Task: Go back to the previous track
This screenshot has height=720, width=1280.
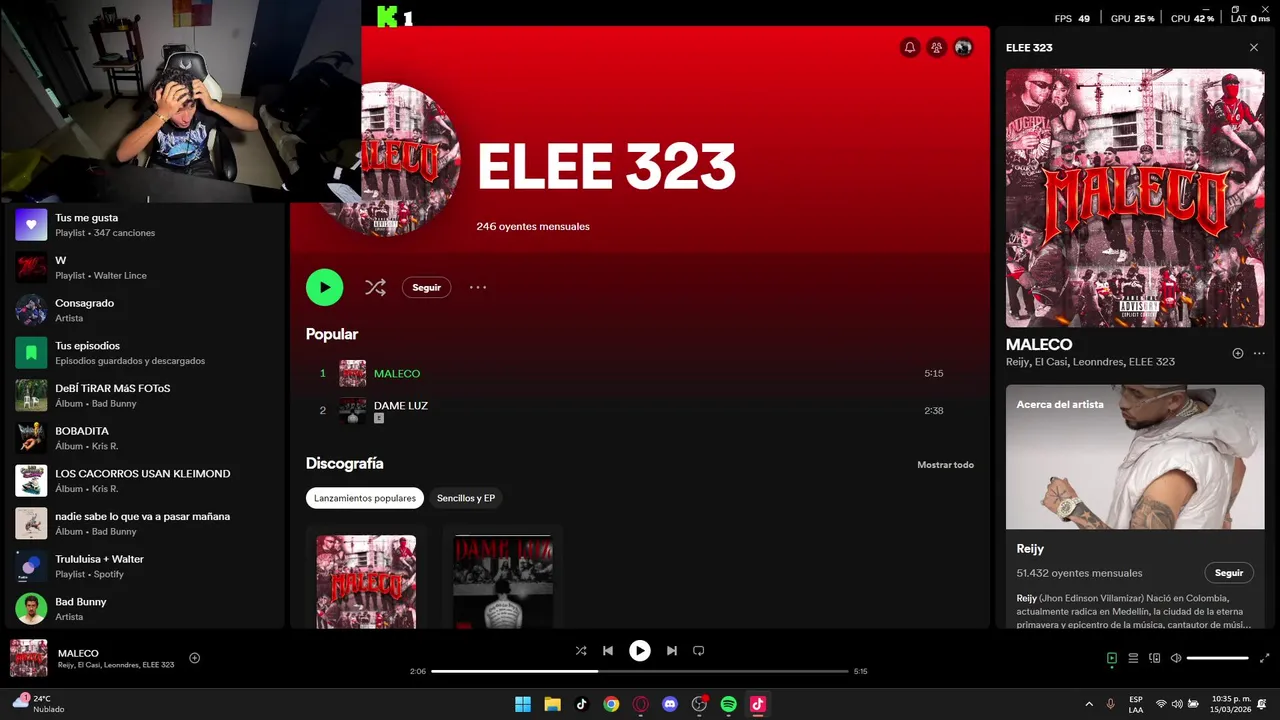Action: [x=607, y=651]
